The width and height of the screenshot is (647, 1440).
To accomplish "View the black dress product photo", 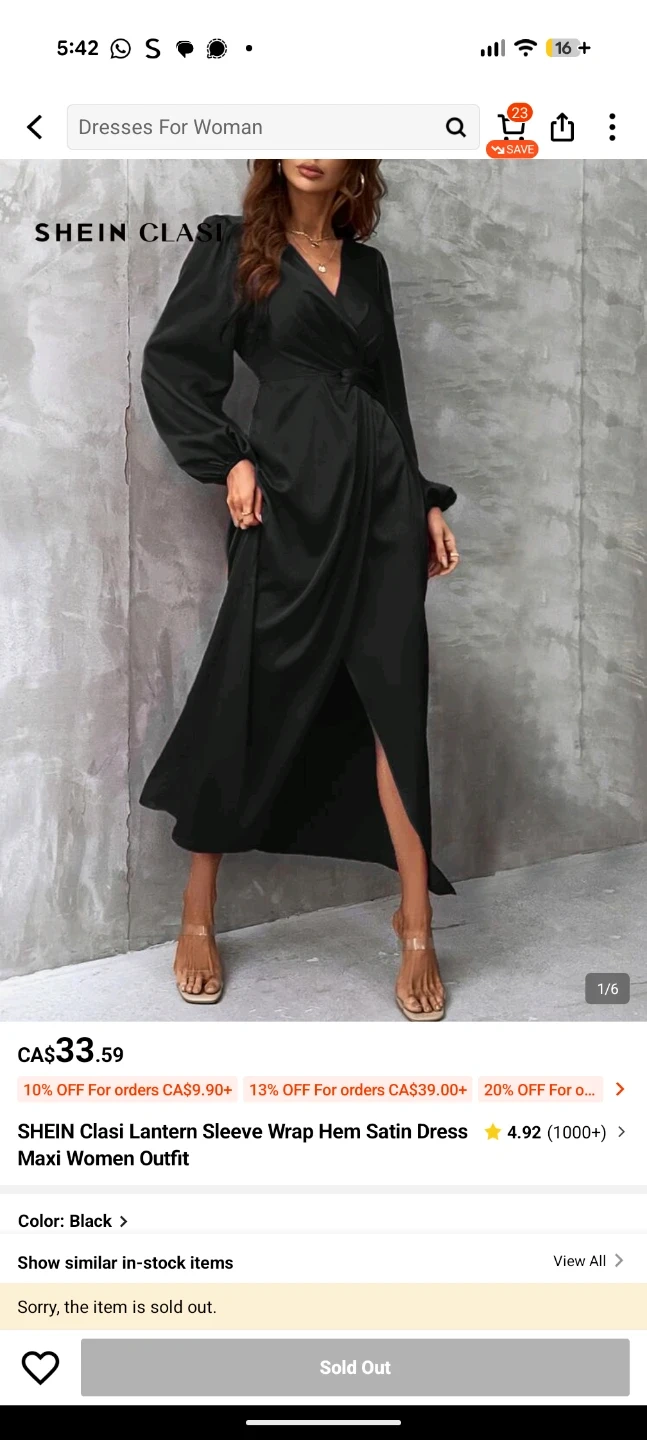I will pyautogui.click(x=323, y=590).
